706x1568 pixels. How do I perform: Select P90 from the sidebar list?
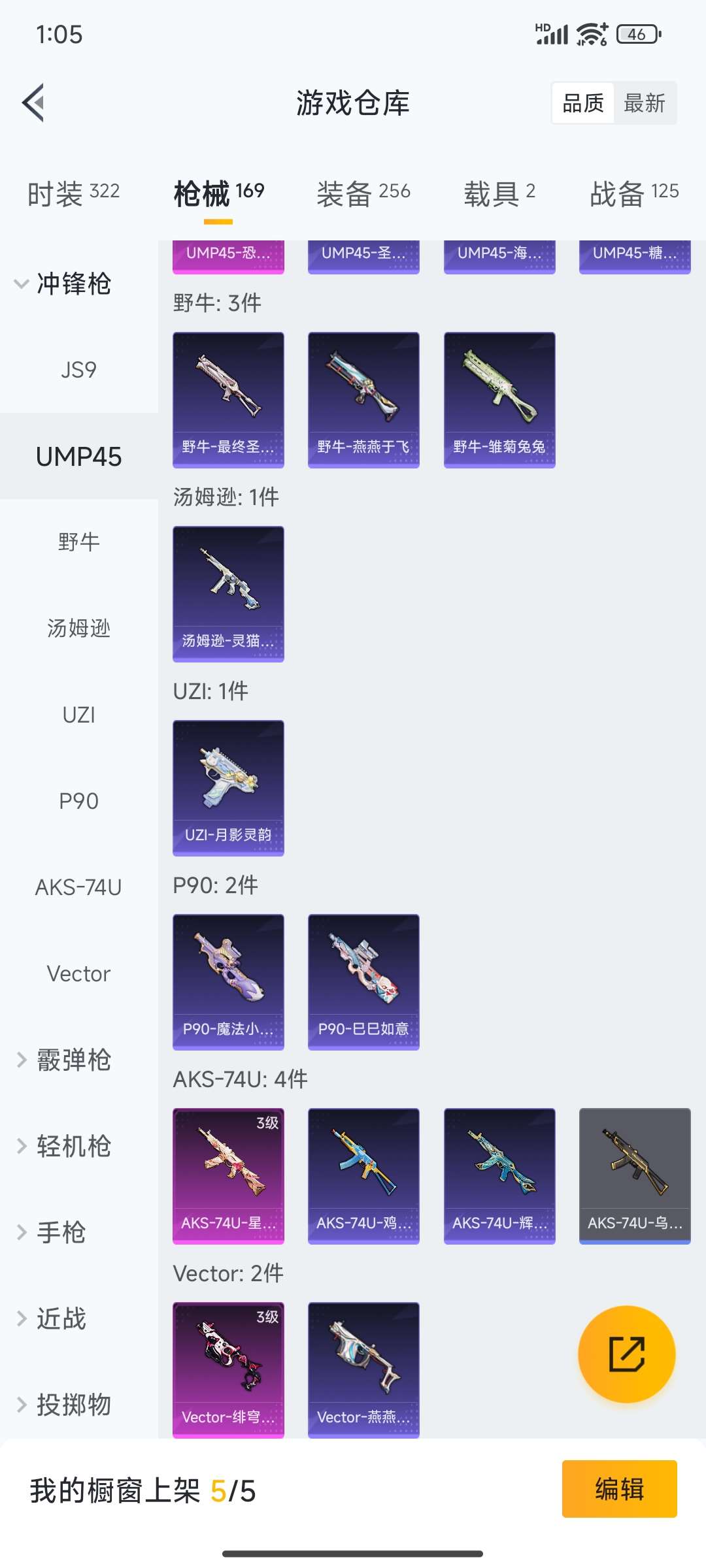[78, 801]
